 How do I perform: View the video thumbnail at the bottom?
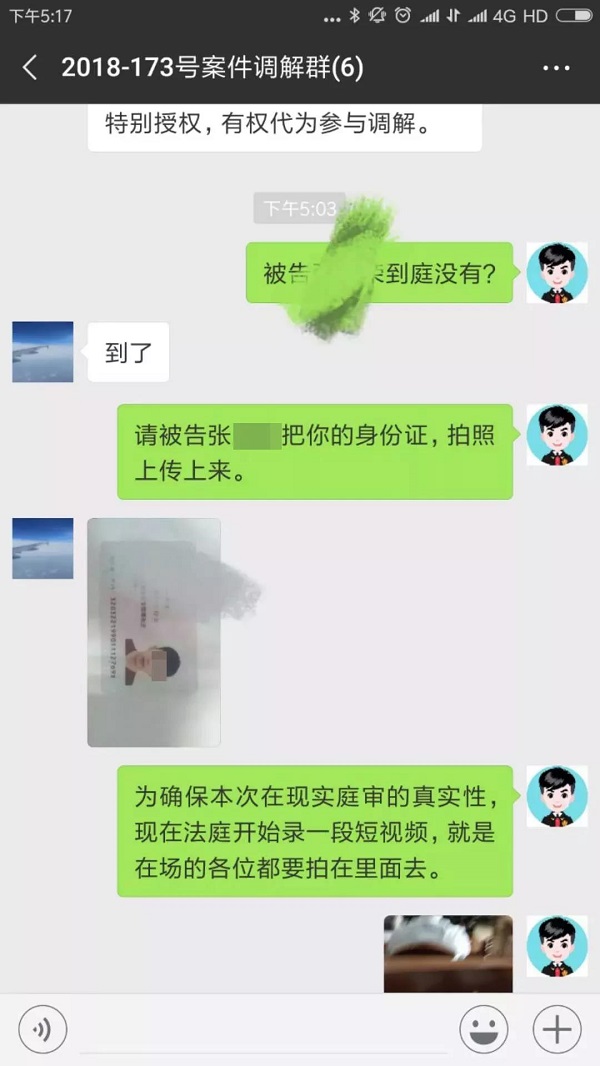[448, 953]
